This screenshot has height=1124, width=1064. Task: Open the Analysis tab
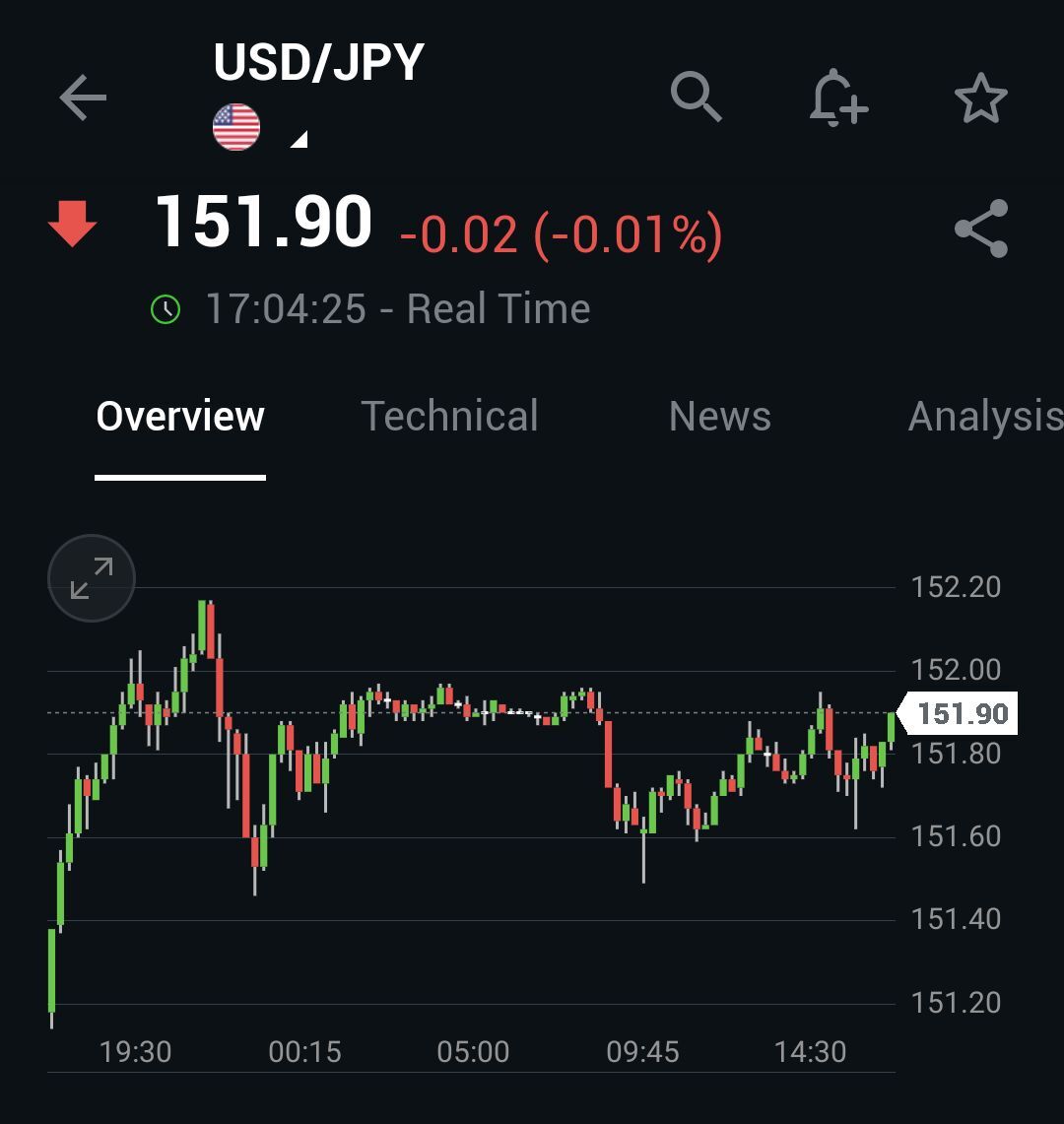(x=985, y=417)
